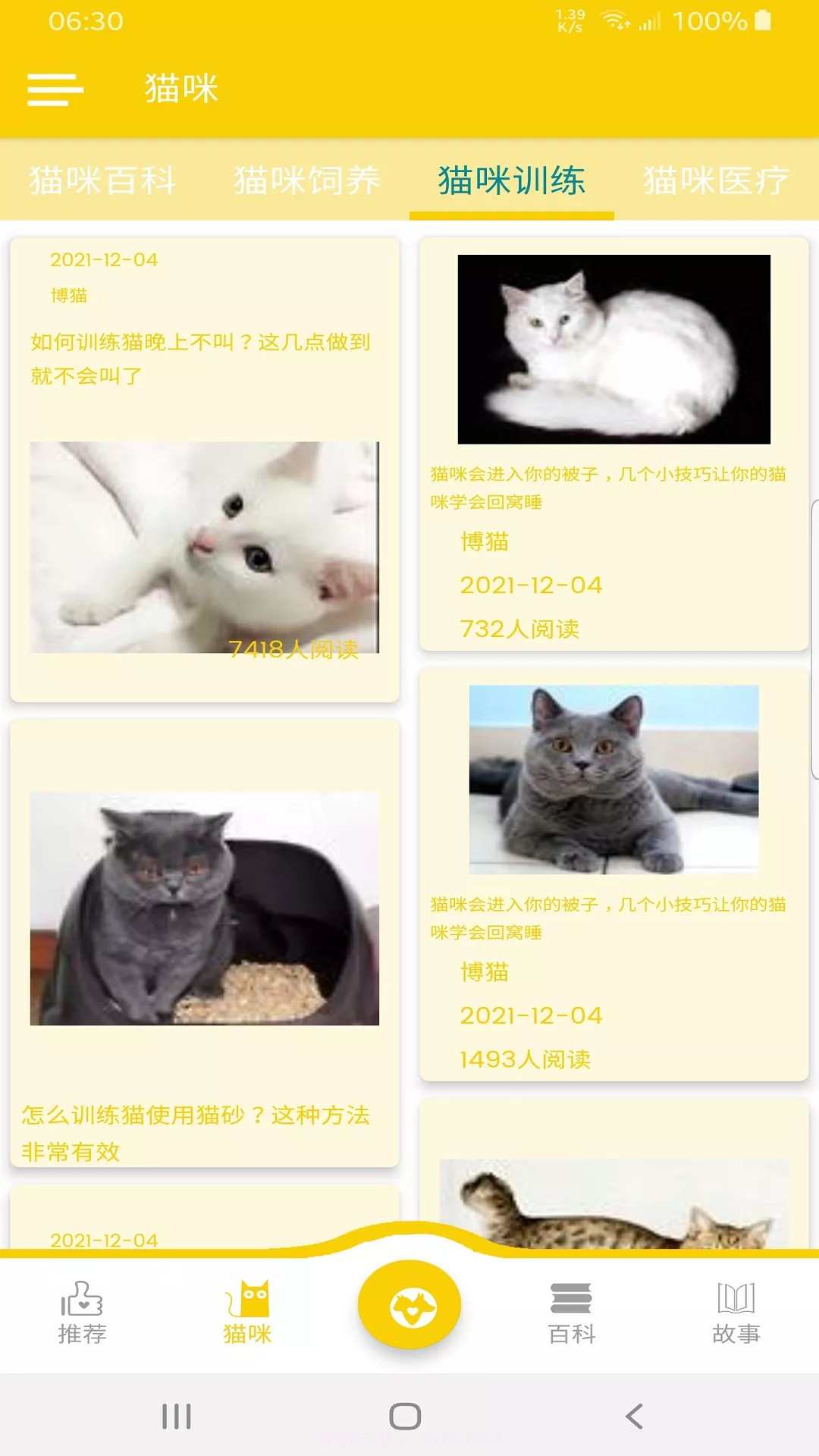Open the 猫咪医疗 tab
819x1456 pixels.
click(714, 182)
